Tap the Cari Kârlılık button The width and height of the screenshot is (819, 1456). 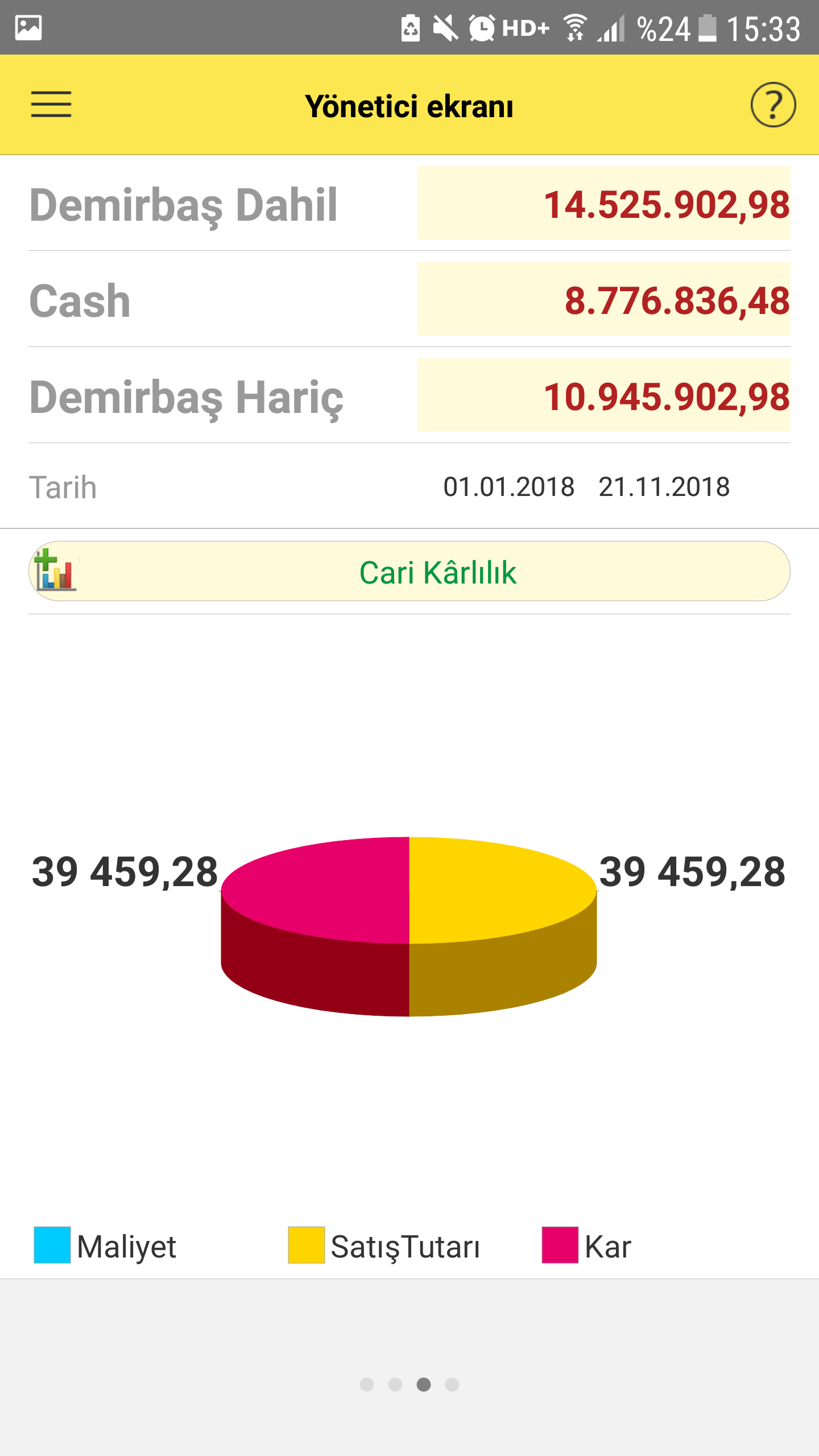point(409,572)
